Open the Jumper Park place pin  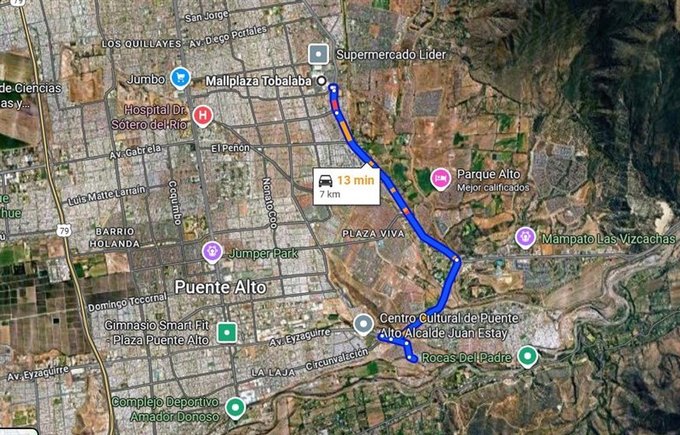pyautogui.click(x=212, y=251)
